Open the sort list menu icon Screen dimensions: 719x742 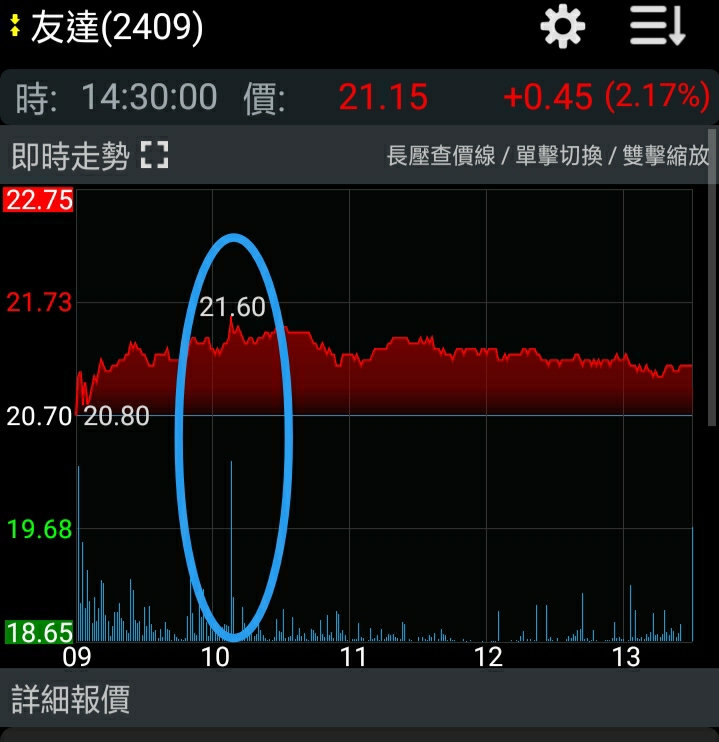tap(657, 27)
